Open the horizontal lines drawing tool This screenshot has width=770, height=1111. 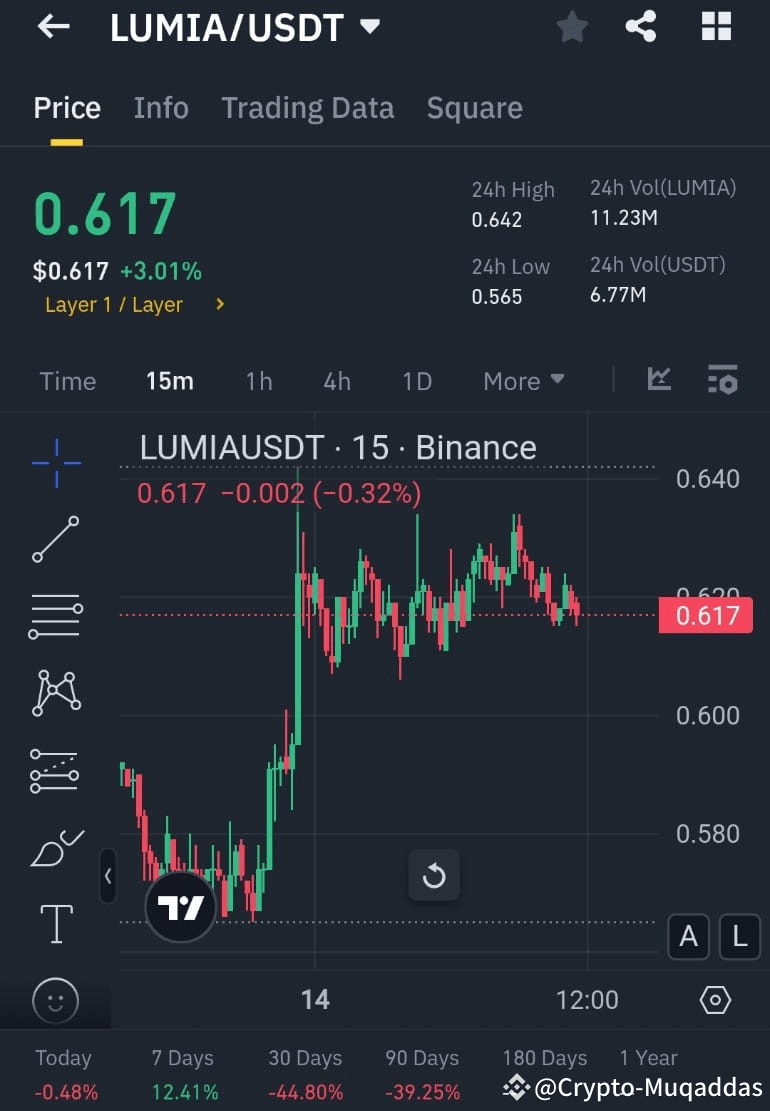56,616
